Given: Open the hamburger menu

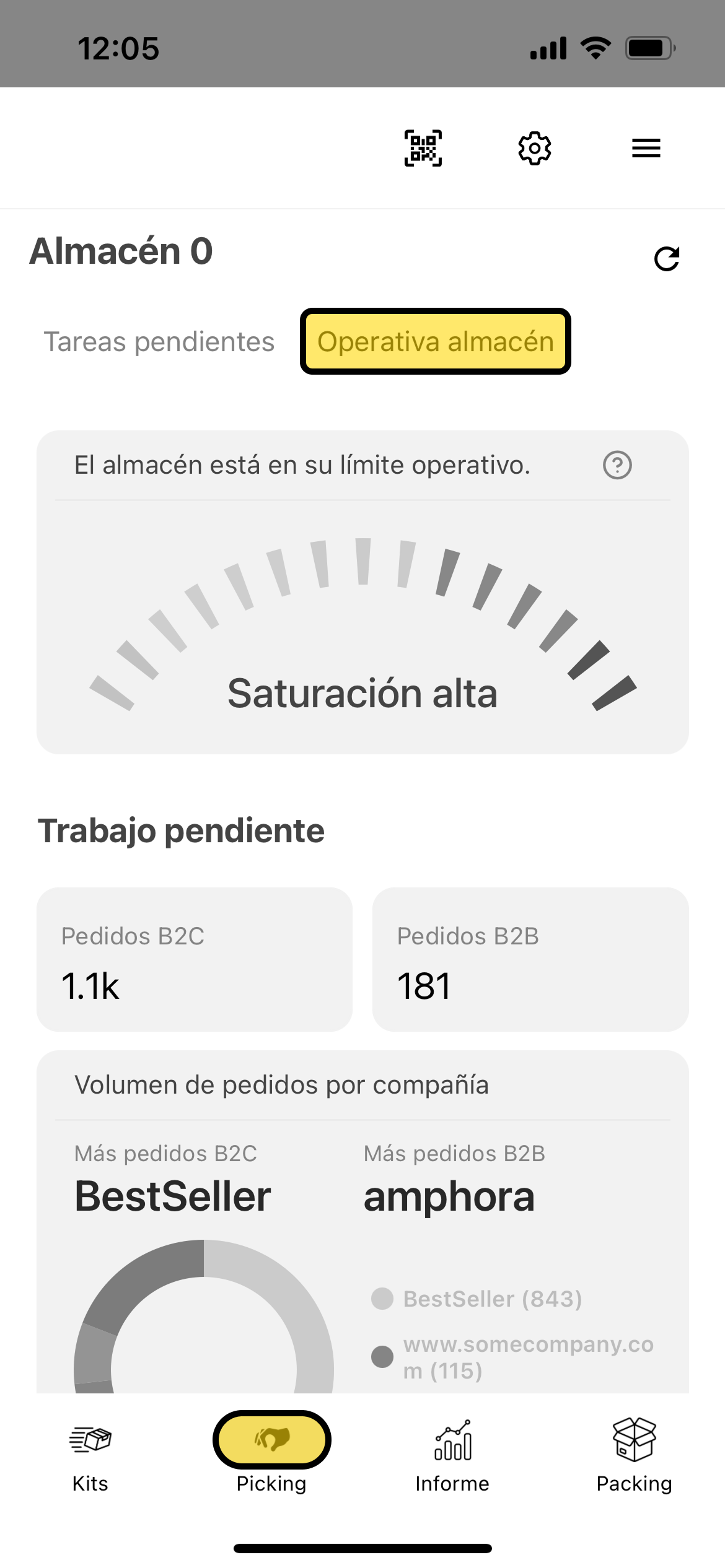Looking at the screenshot, I should (x=646, y=148).
